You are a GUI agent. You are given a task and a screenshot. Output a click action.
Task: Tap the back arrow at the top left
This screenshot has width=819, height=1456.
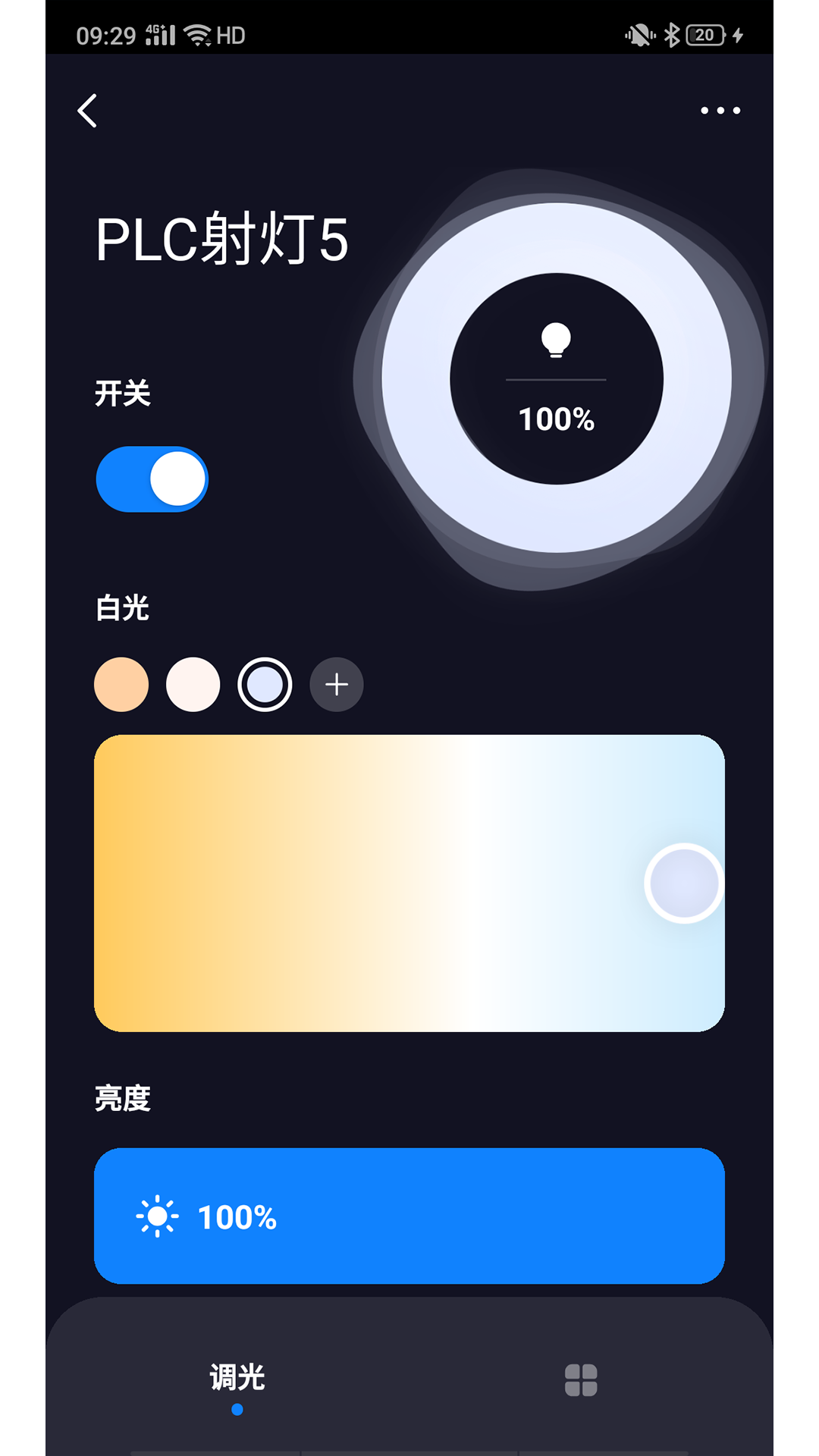click(x=88, y=111)
